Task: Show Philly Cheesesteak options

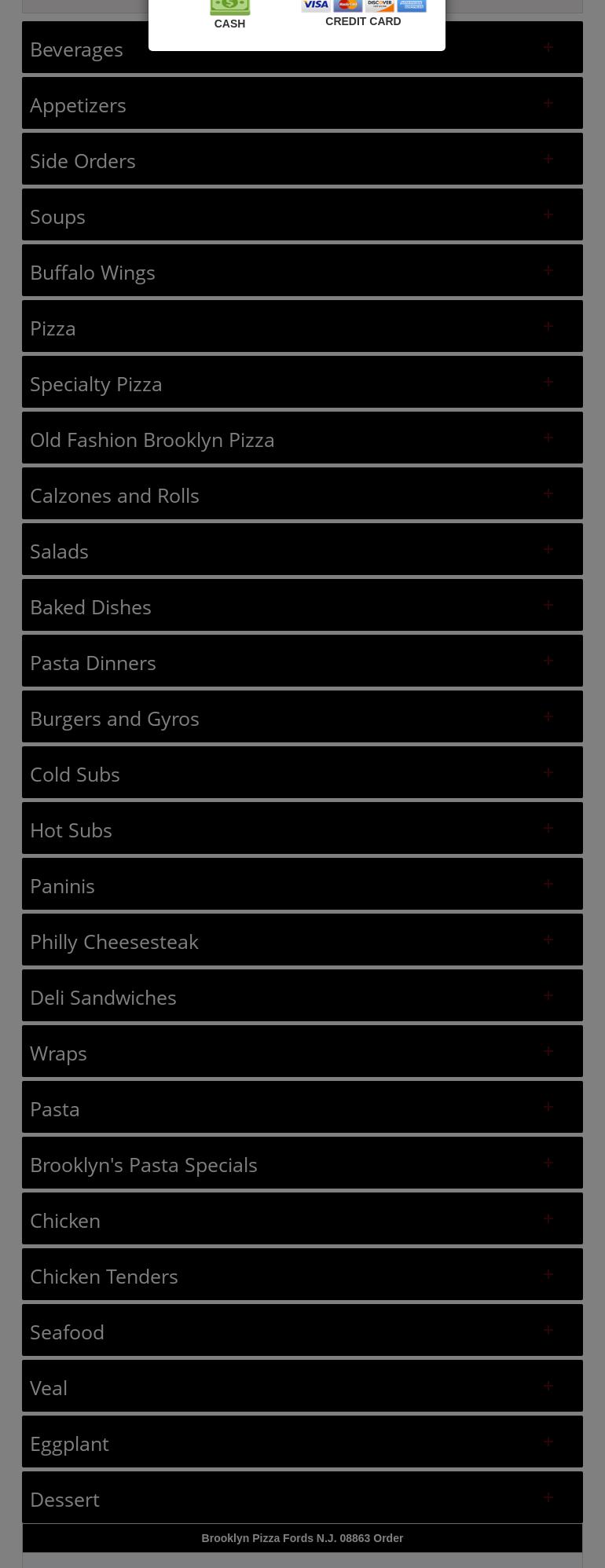Action: (302, 941)
